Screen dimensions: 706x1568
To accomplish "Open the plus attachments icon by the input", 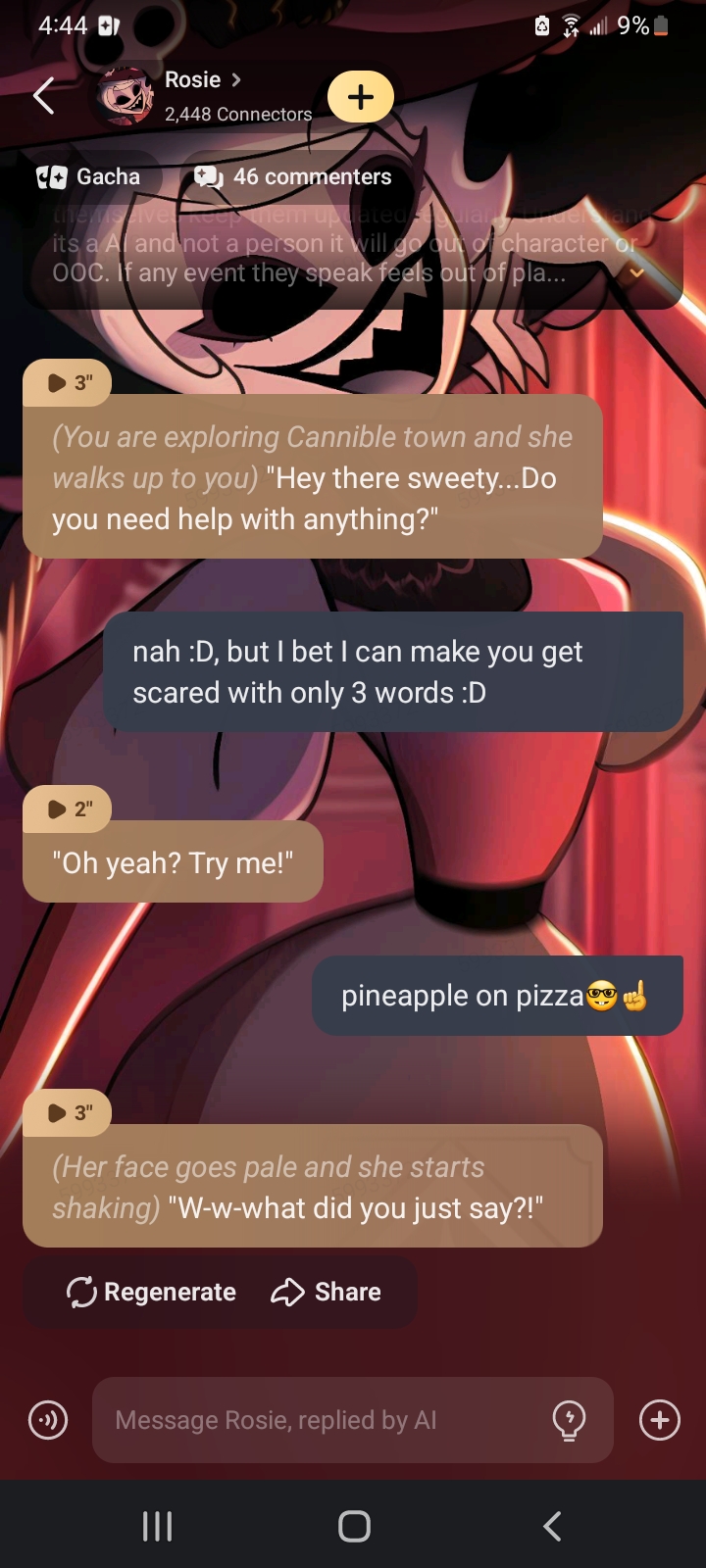I will (659, 1420).
